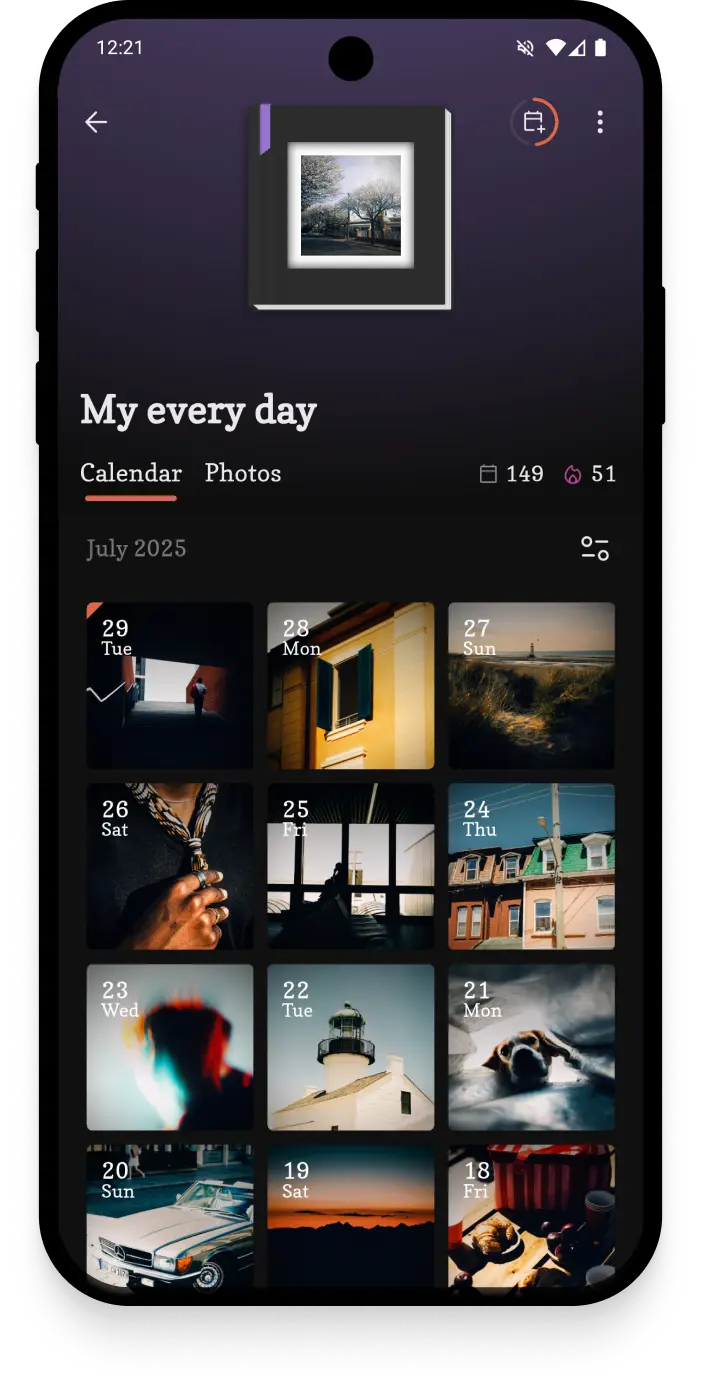Screen dimensions: 702x1387
Task: View the Thu 24 houses entry
Action: click(531, 866)
